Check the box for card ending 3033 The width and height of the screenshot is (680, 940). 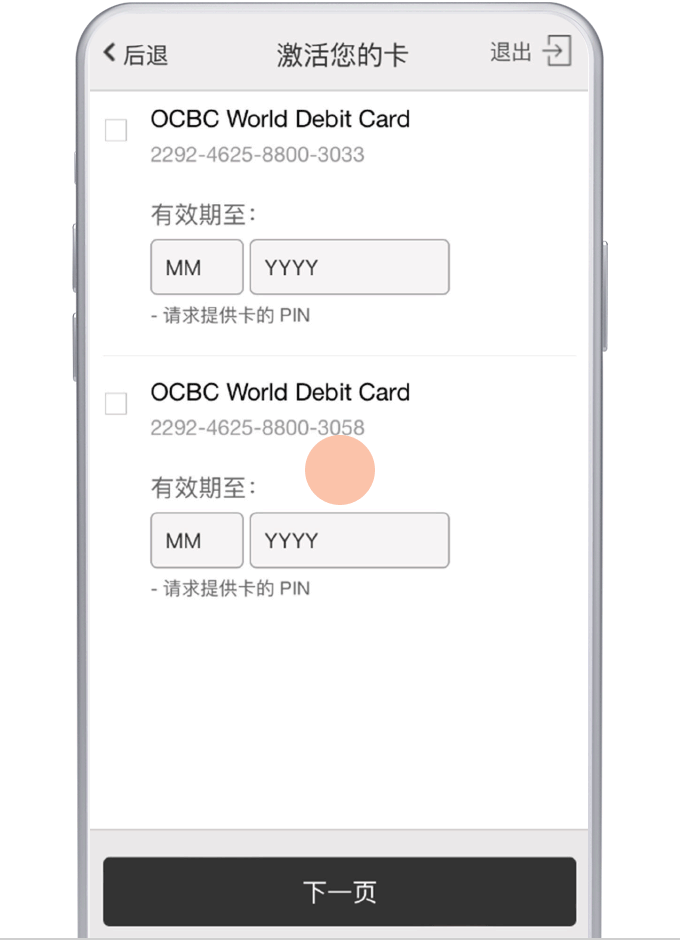click(x=116, y=130)
